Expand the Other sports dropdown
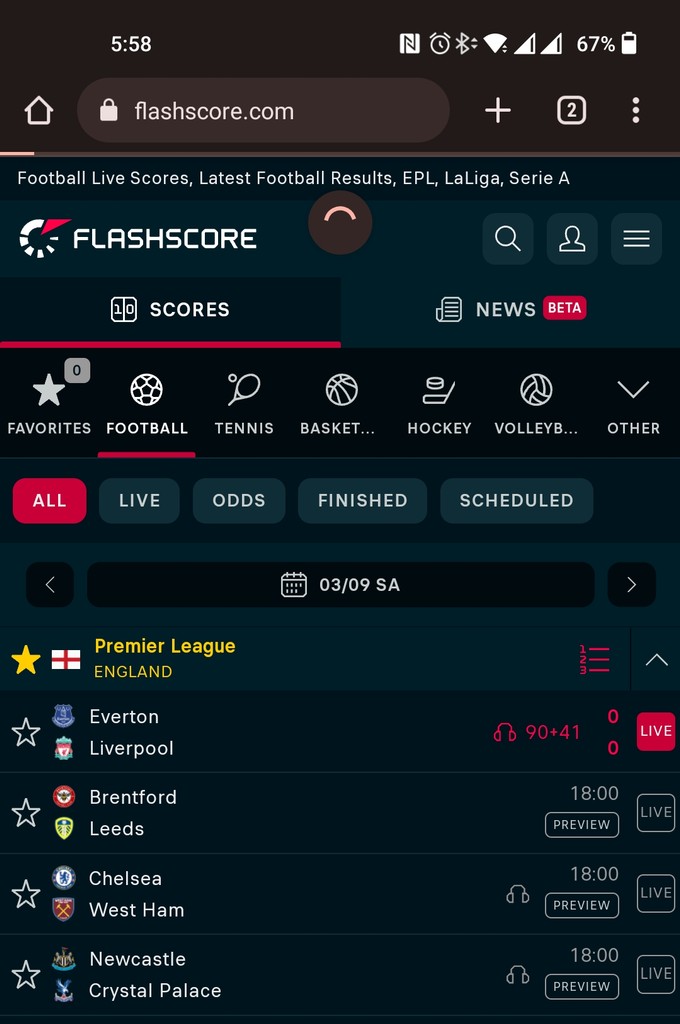 point(633,404)
